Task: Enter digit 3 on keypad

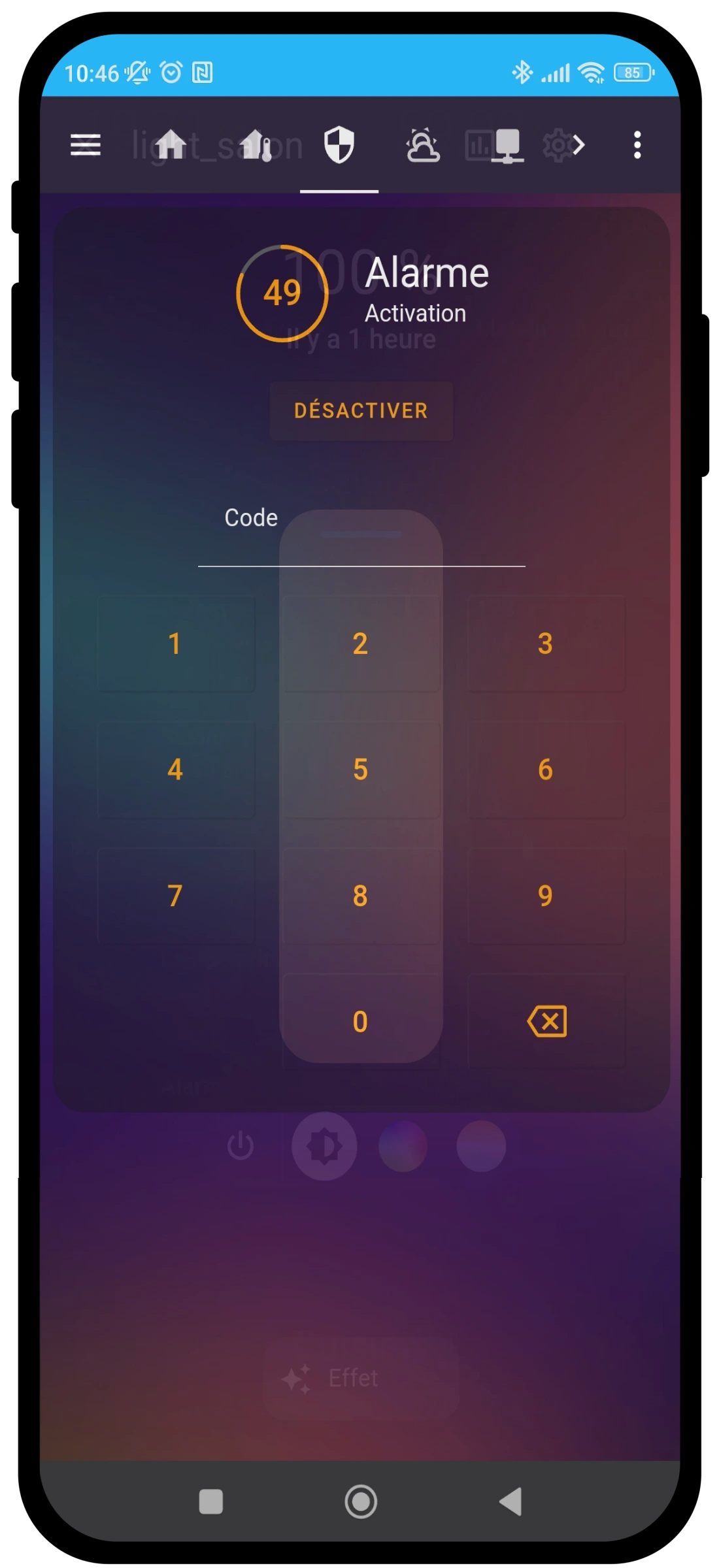Action: tap(546, 644)
